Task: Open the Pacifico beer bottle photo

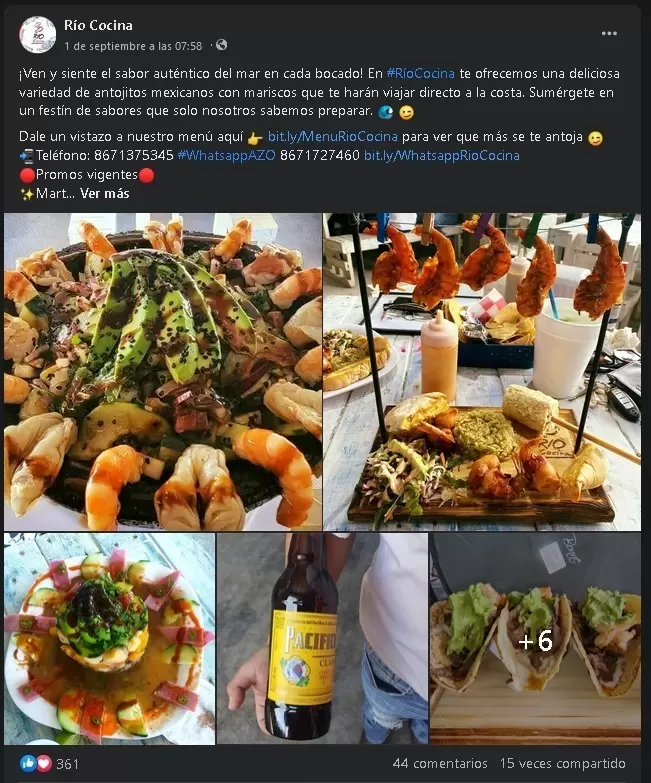Action: 322,638
